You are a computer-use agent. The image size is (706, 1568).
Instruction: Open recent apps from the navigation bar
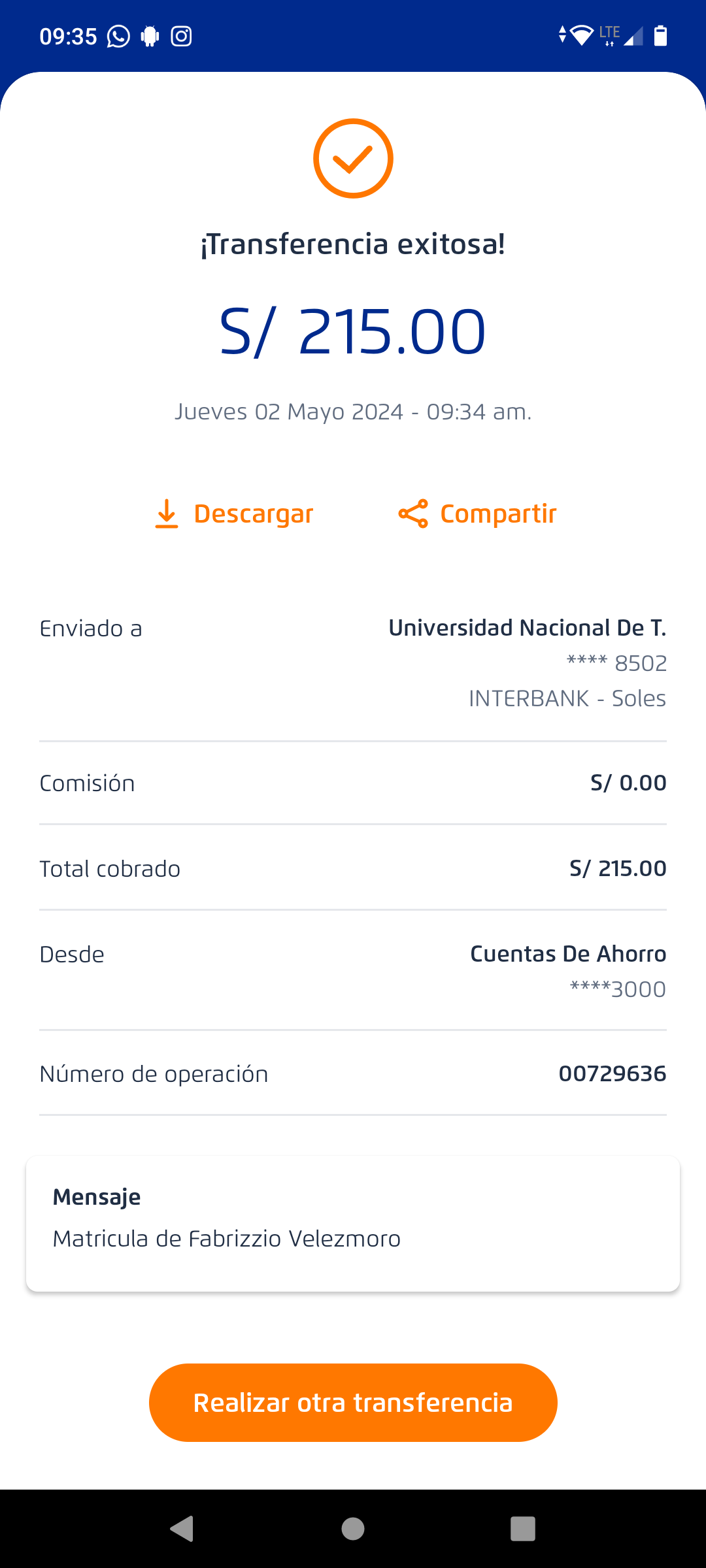point(523,1529)
